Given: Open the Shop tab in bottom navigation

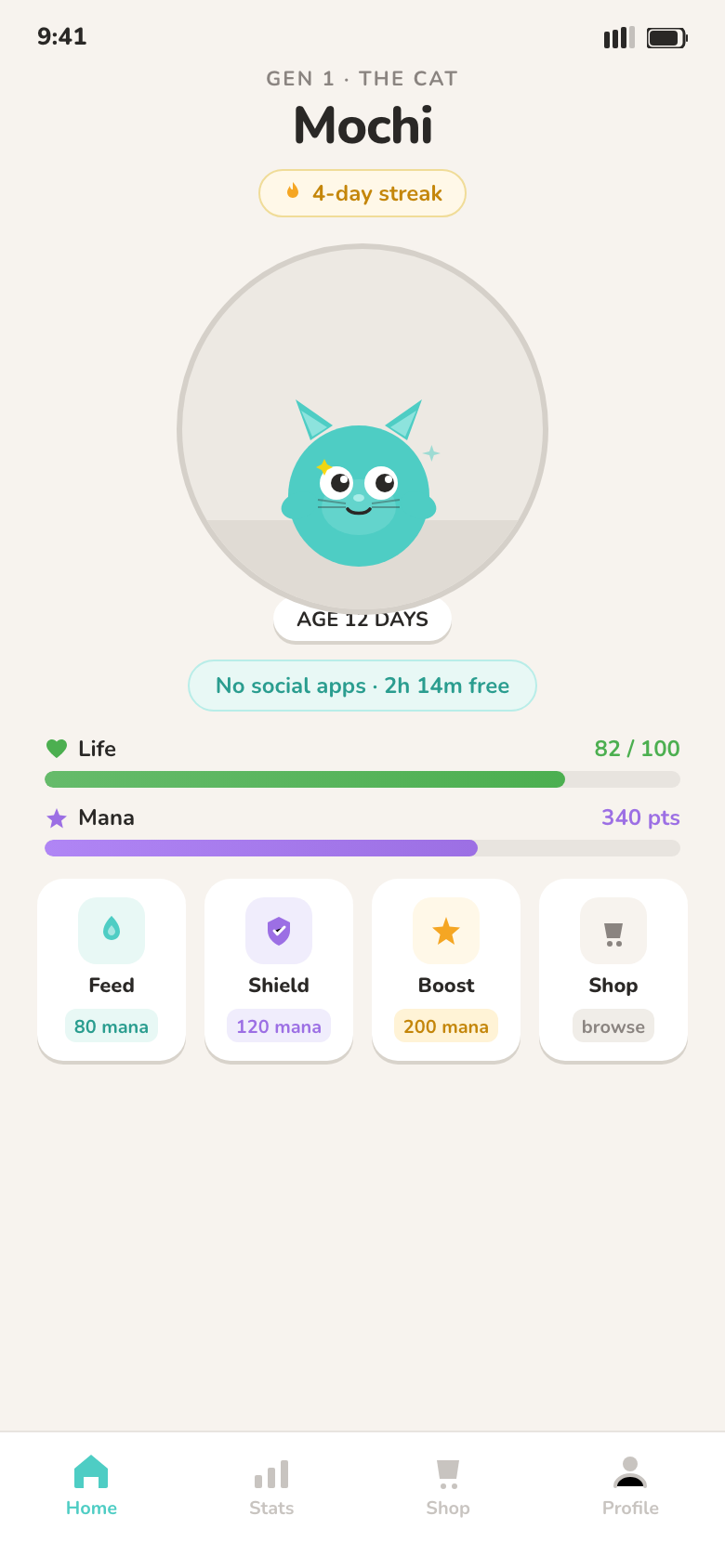Looking at the screenshot, I should coord(448,1486).
